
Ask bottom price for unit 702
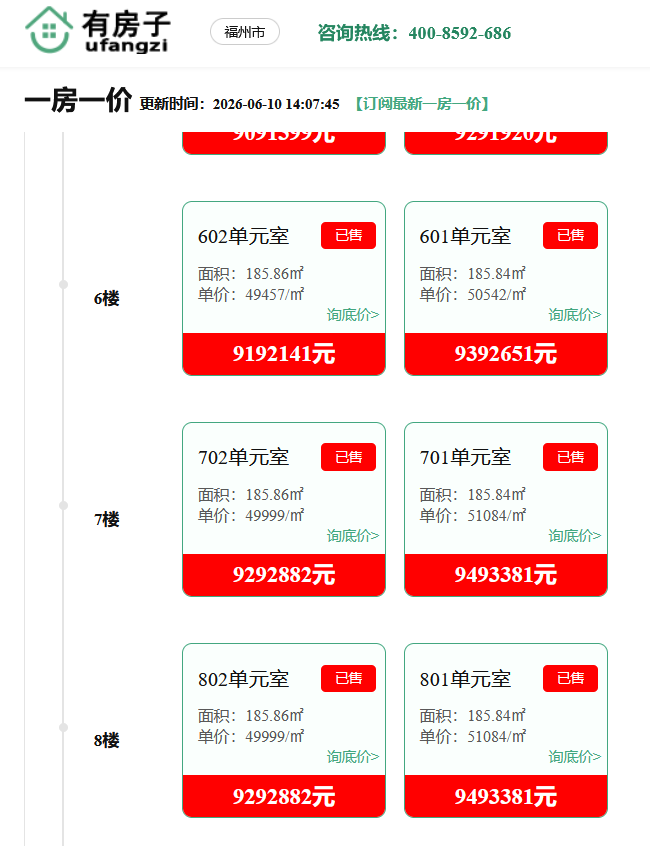click(x=353, y=536)
